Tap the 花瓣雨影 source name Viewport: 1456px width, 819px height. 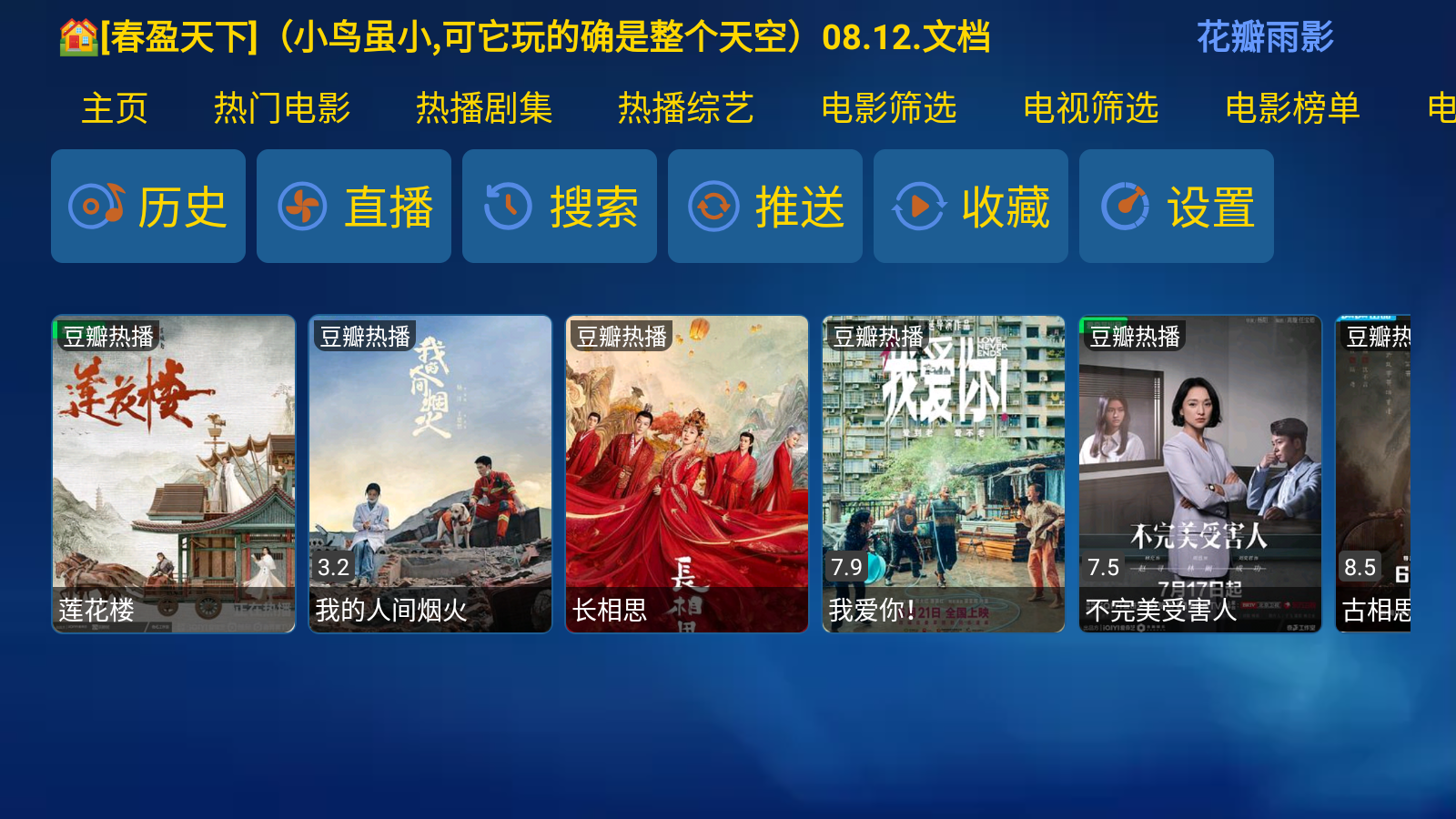[x=1265, y=37]
